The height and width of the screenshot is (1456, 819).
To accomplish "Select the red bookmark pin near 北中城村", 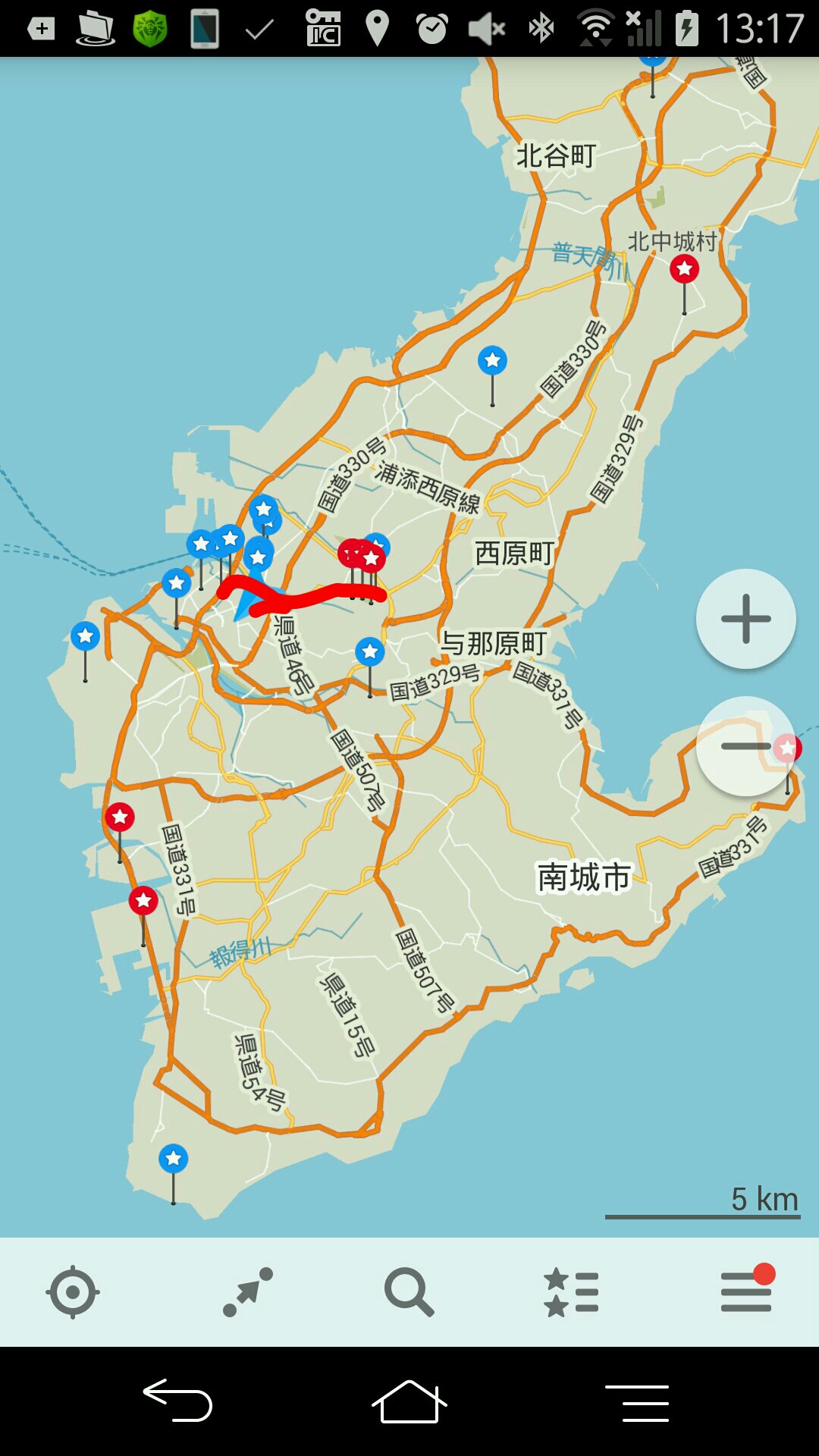I will [x=684, y=269].
